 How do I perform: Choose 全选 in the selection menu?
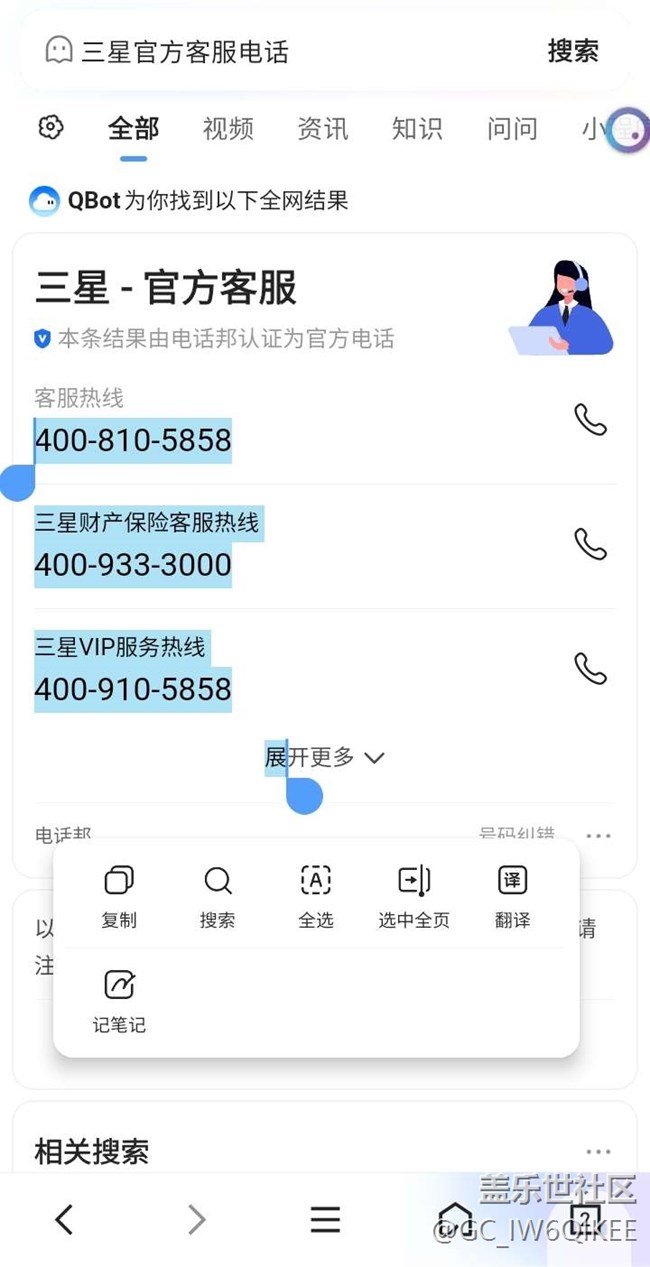(315, 896)
